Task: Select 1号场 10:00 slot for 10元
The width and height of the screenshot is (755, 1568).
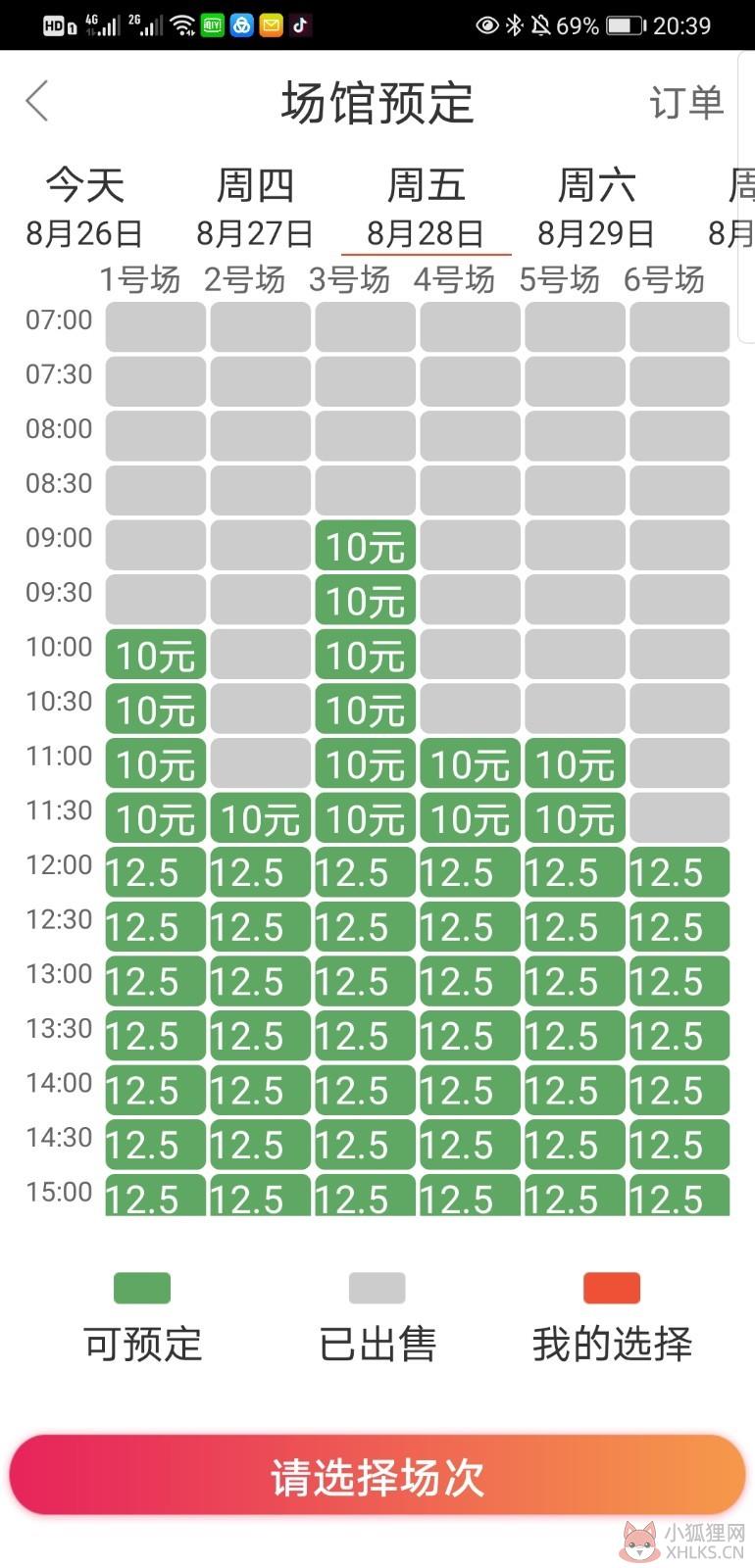Action: click(156, 655)
